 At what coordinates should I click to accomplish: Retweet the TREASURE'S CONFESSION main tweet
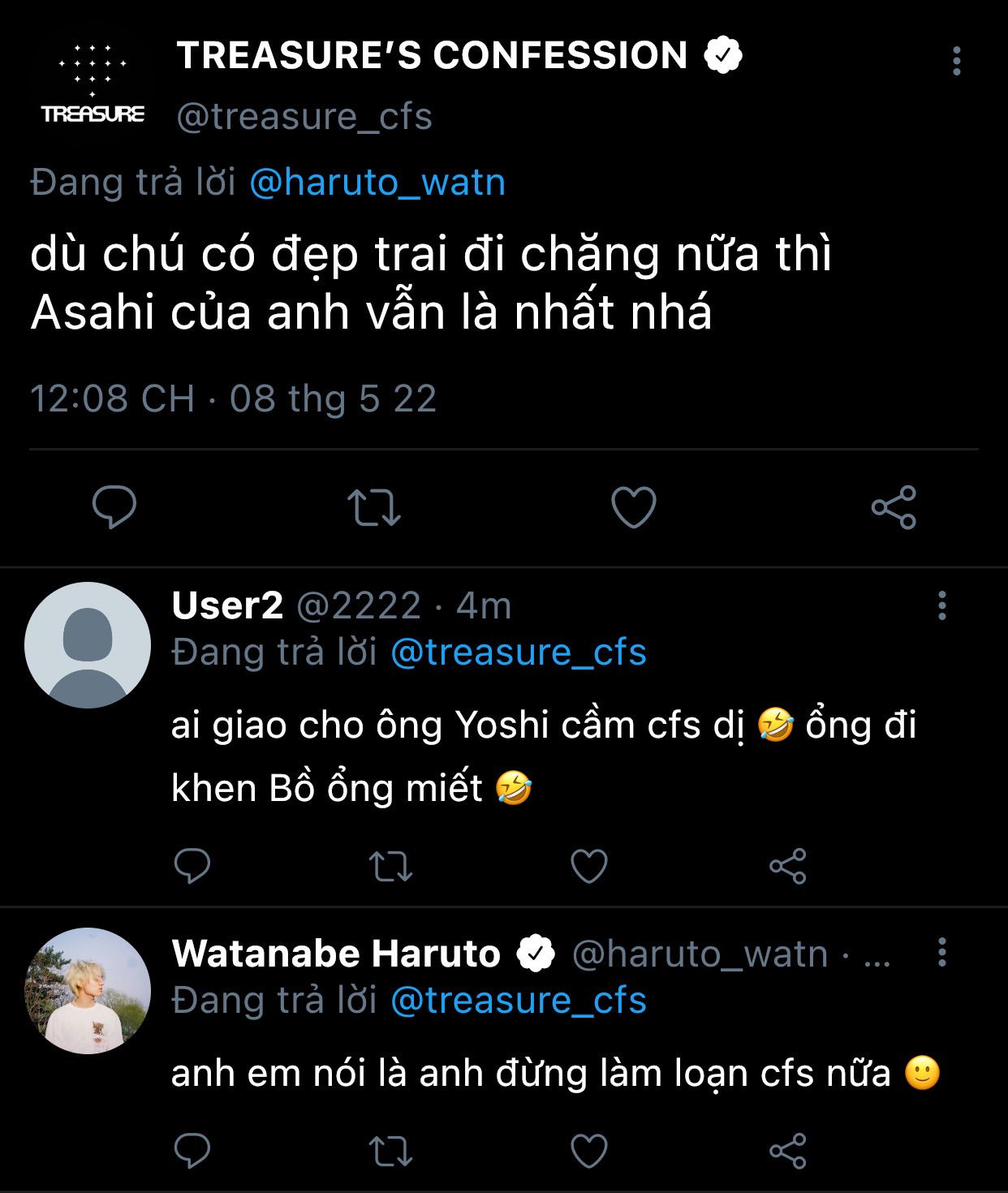pyautogui.click(x=374, y=508)
